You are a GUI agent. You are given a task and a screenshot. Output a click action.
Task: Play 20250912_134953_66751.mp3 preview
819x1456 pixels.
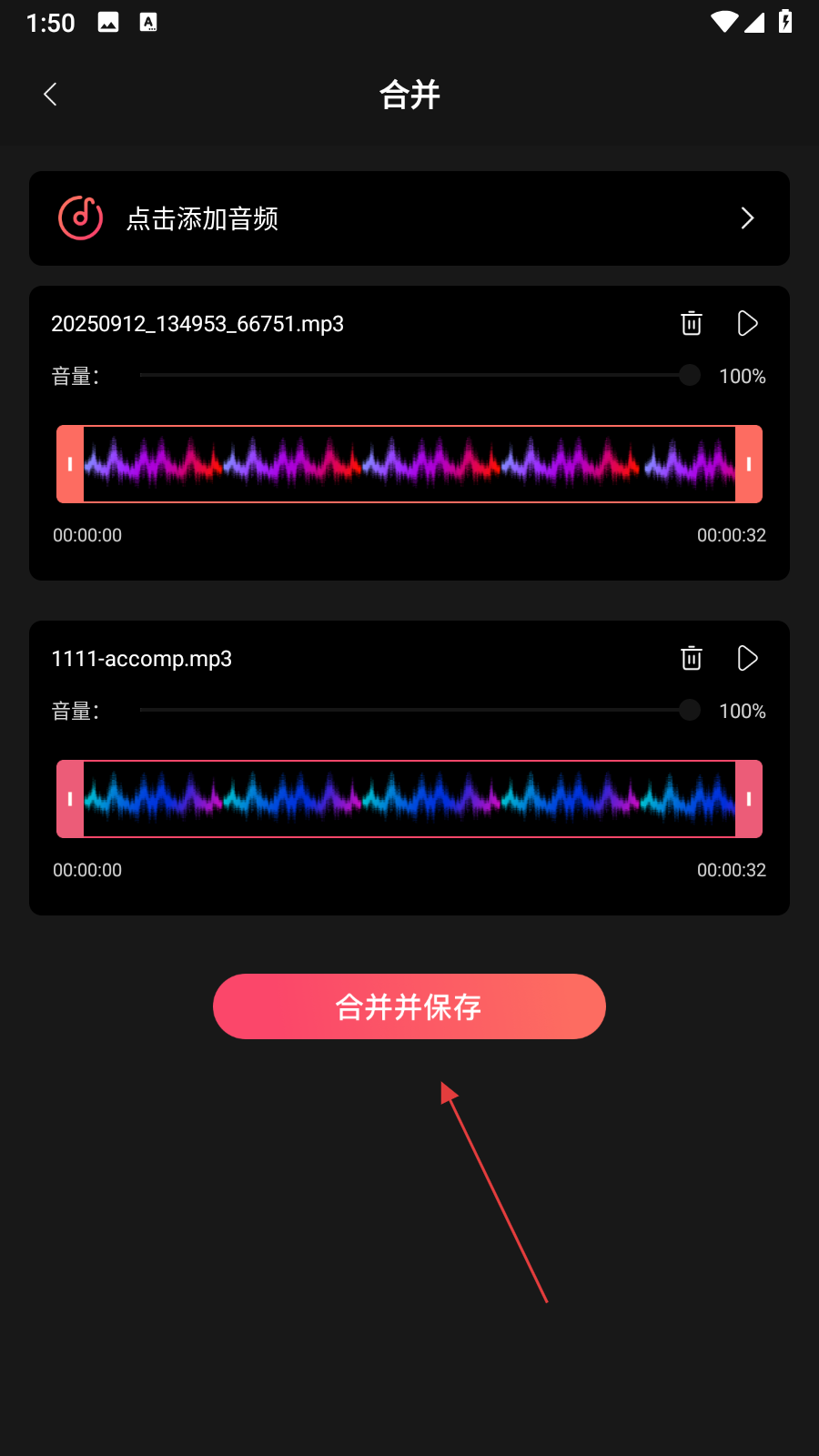(x=747, y=324)
